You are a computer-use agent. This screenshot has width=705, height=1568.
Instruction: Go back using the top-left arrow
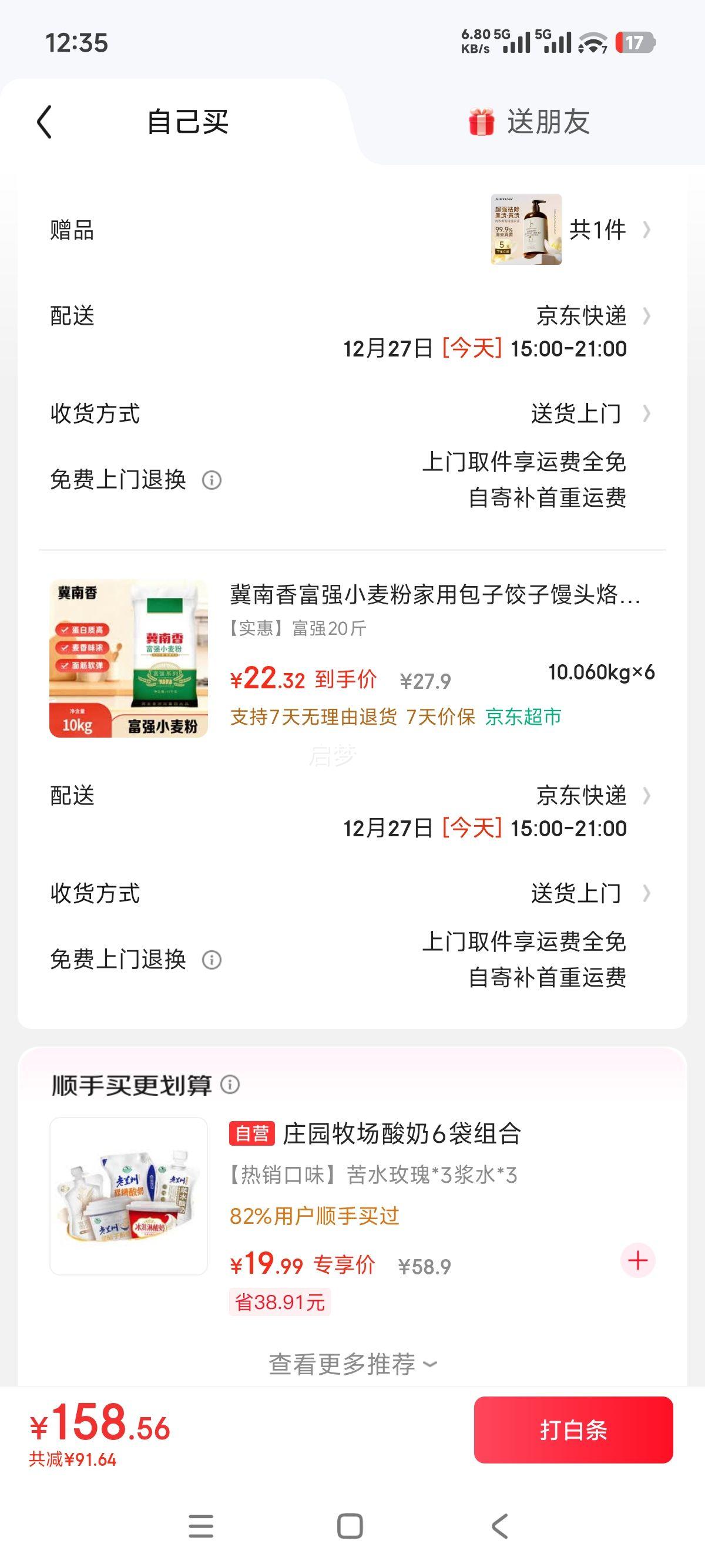[45, 122]
